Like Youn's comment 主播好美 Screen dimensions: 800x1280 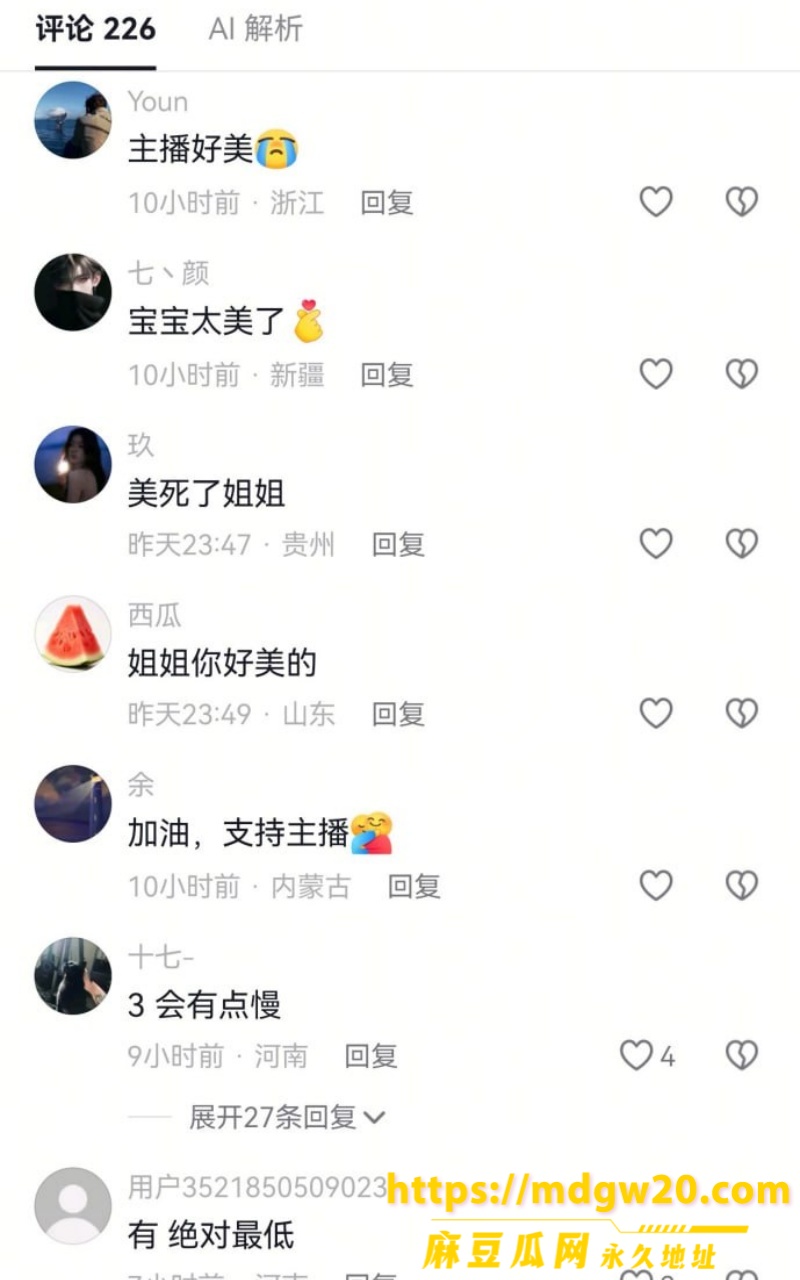[x=656, y=202]
